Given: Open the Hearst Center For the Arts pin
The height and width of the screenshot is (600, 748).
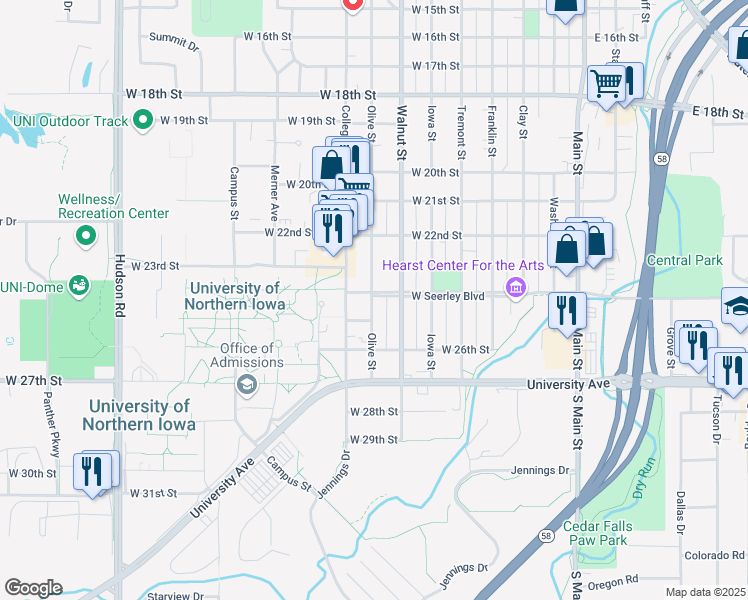Looking at the screenshot, I should [516, 289].
